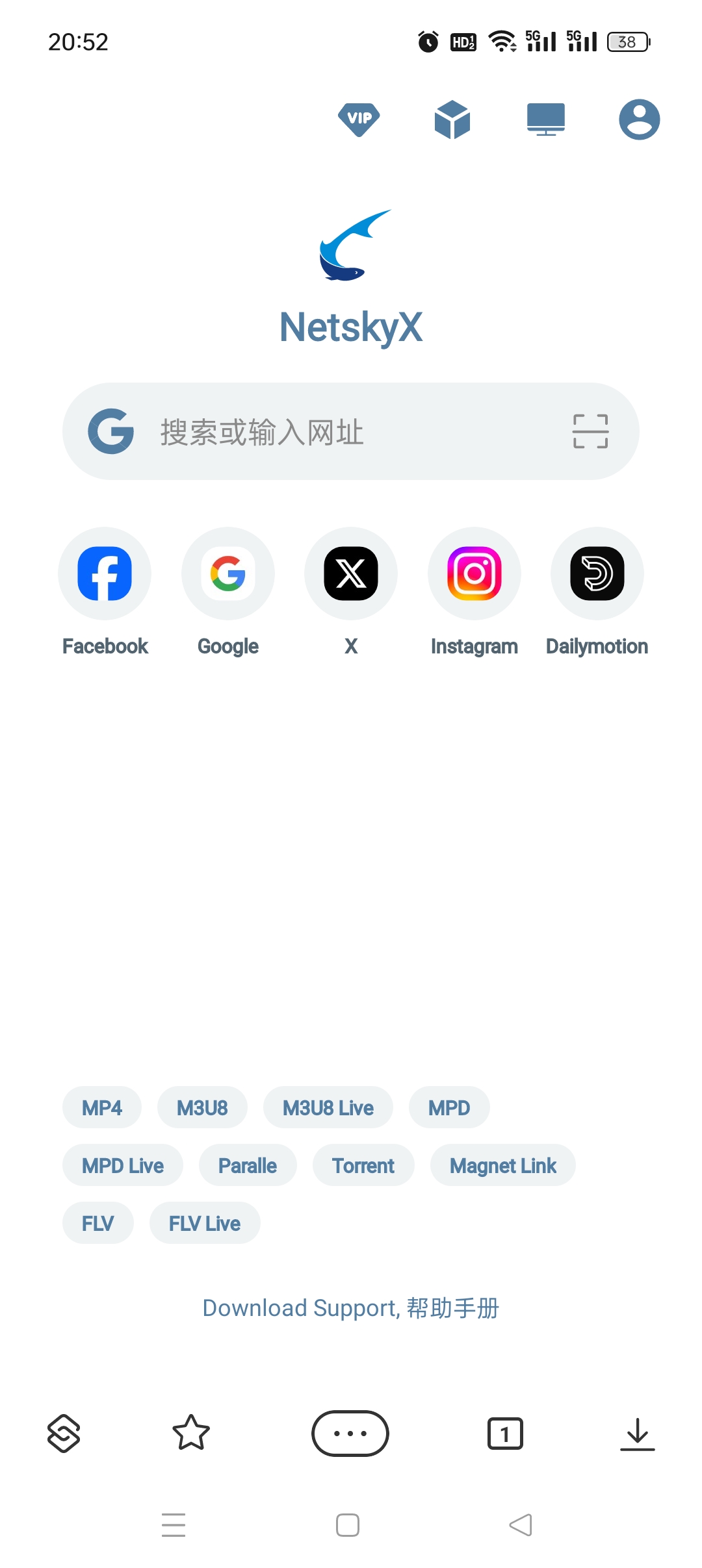The image size is (702, 1568).
Task: Tap the Magnet Link chip
Action: coord(502,1165)
